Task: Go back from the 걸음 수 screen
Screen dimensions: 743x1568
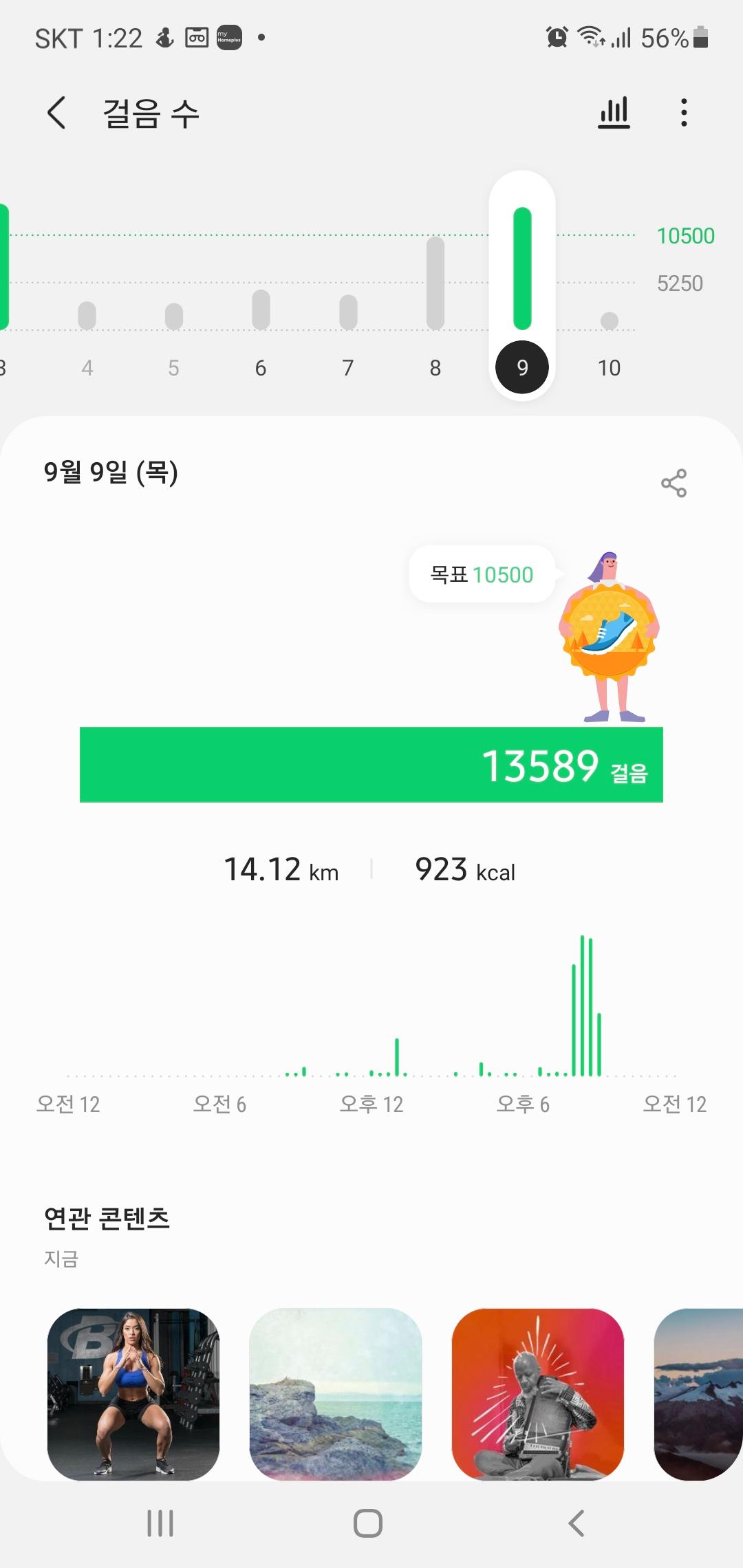Action: (56, 113)
